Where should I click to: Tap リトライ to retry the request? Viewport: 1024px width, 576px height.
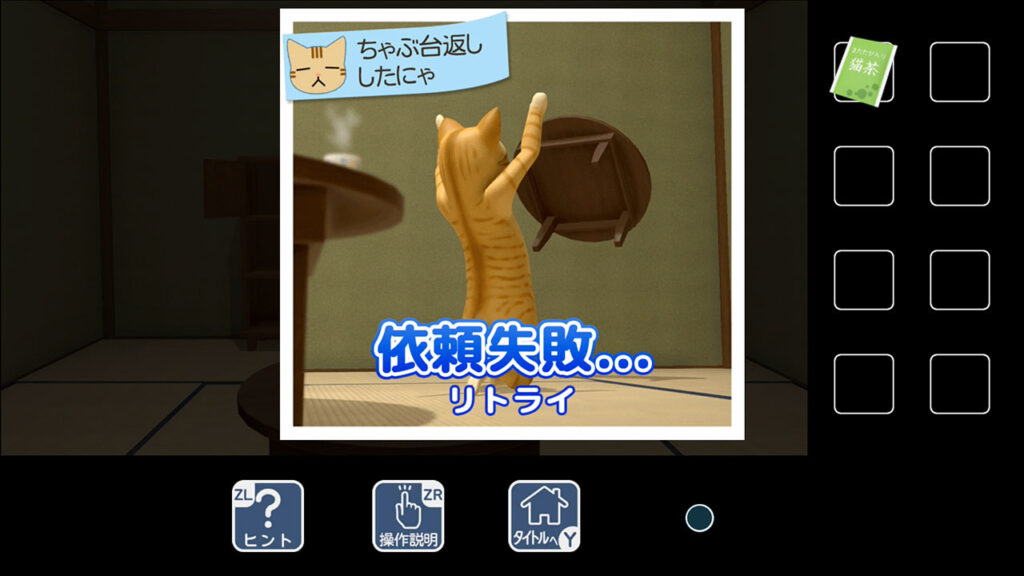click(512, 400)
